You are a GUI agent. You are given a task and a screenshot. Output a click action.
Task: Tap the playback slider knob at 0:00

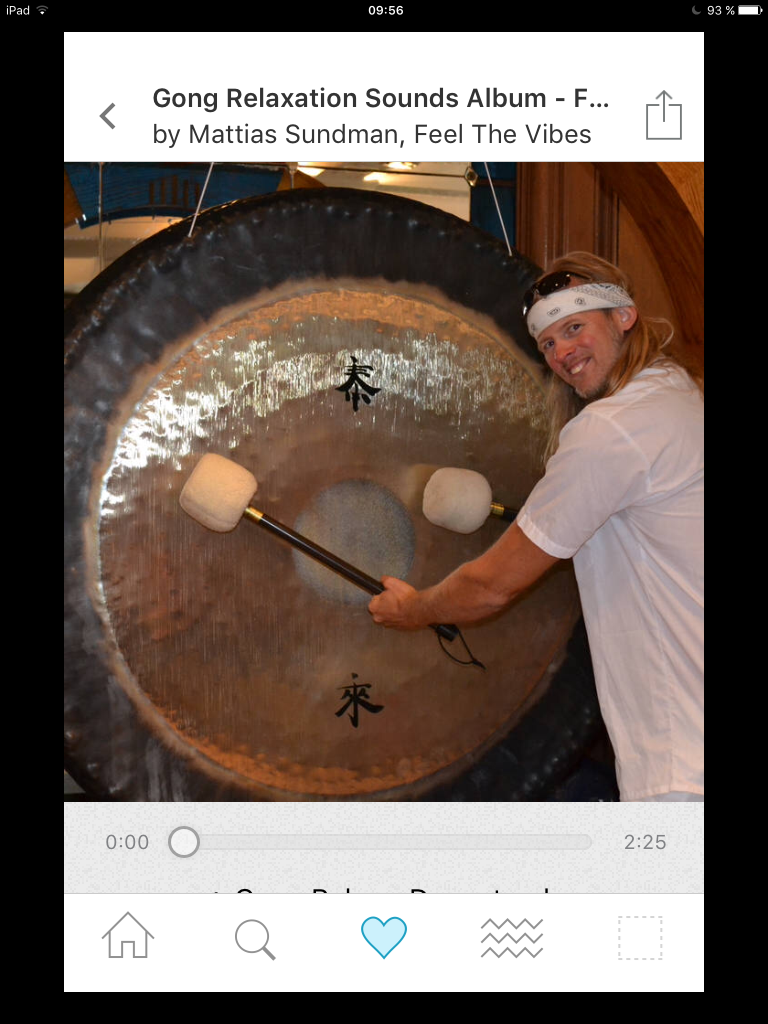[184, 842]
